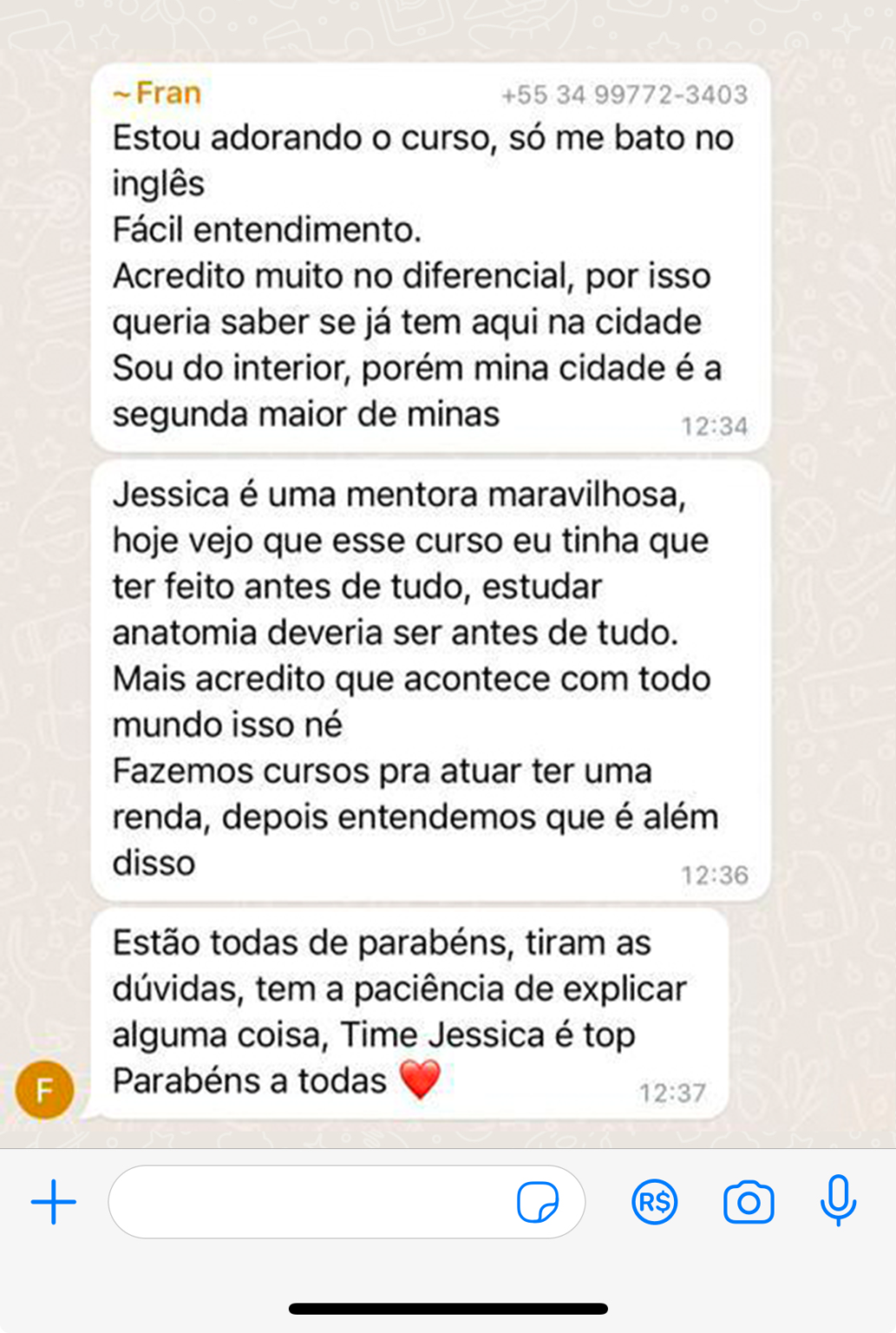Tap the message input field
The width and height of the screenshot is (896, 1333).
(312, 1202)
